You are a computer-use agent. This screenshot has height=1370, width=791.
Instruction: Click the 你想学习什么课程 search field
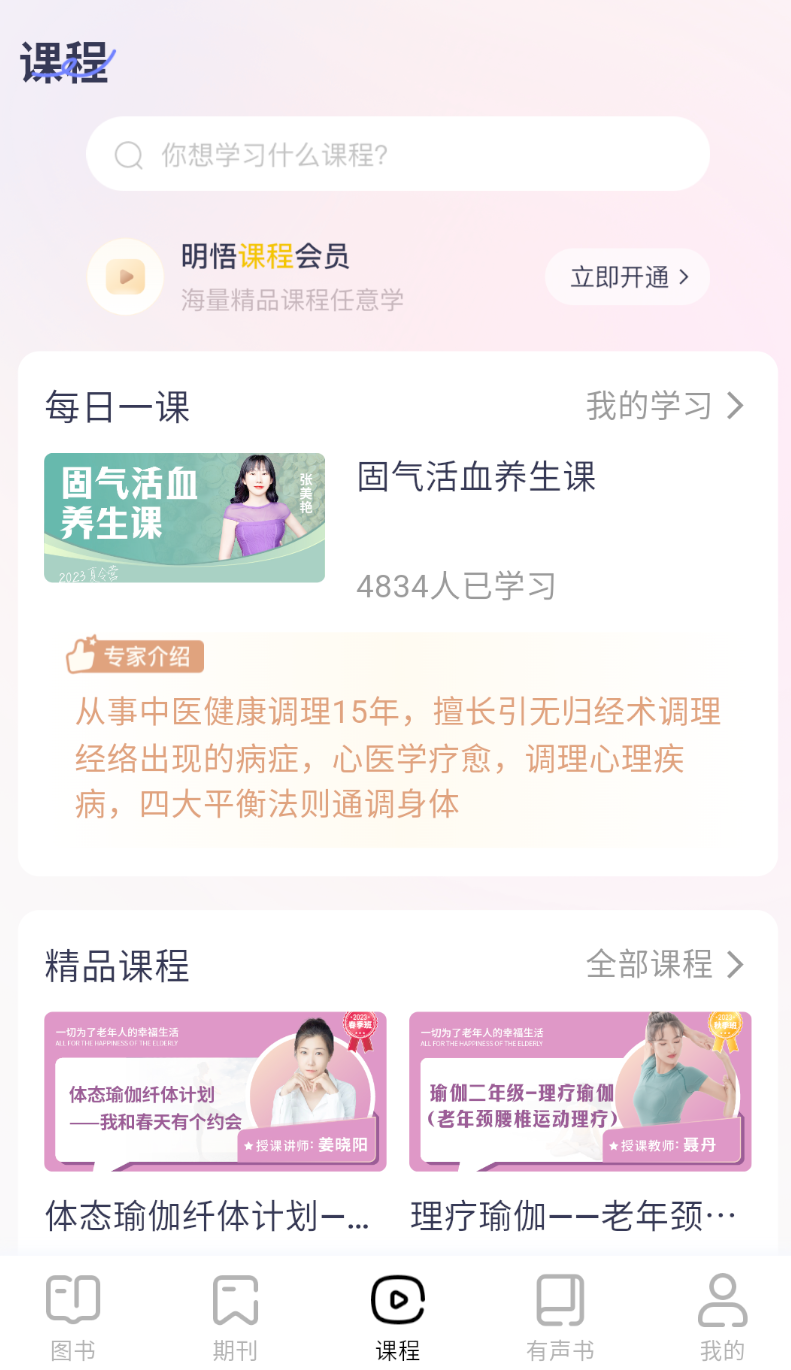(398, 155)
